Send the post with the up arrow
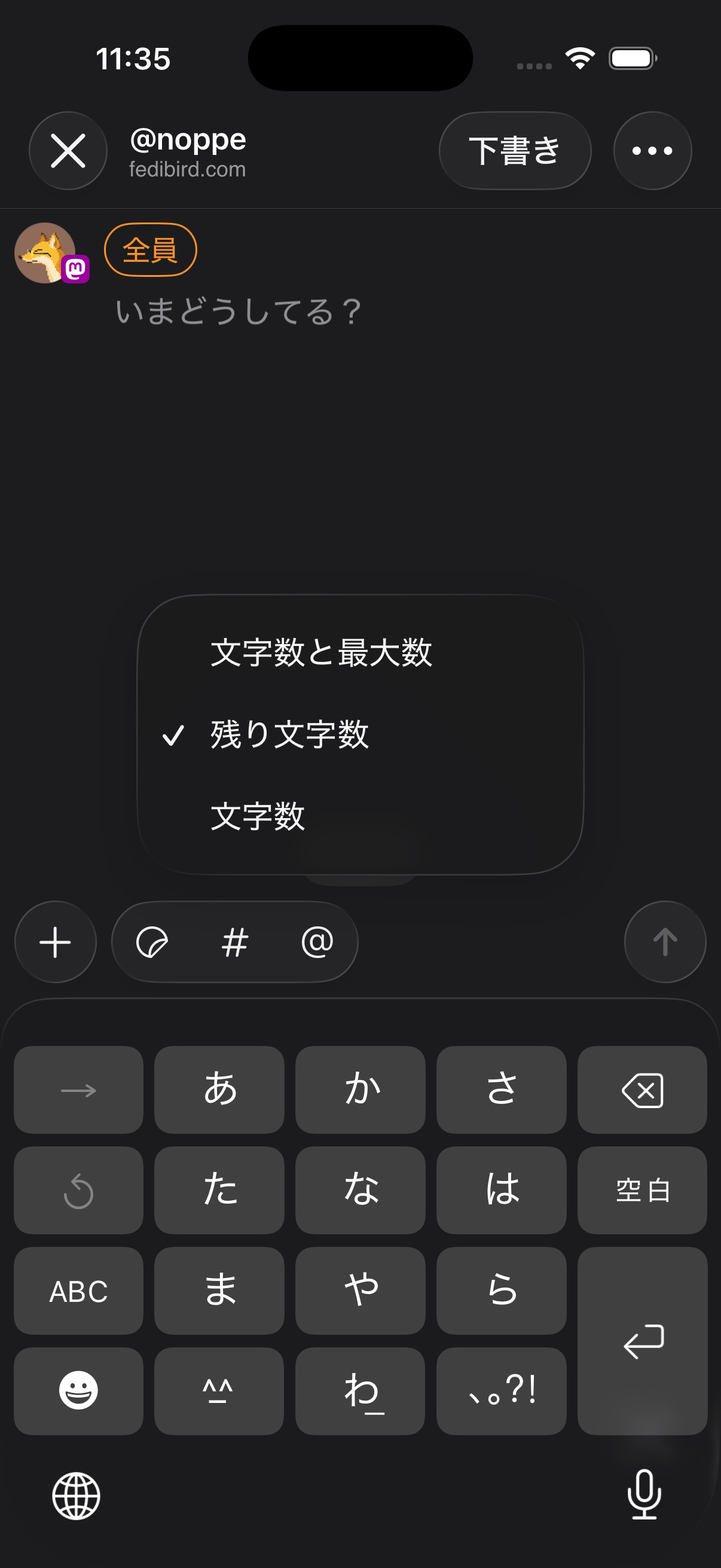Viewport: 721px width, 1568px height. click(665, 942)
